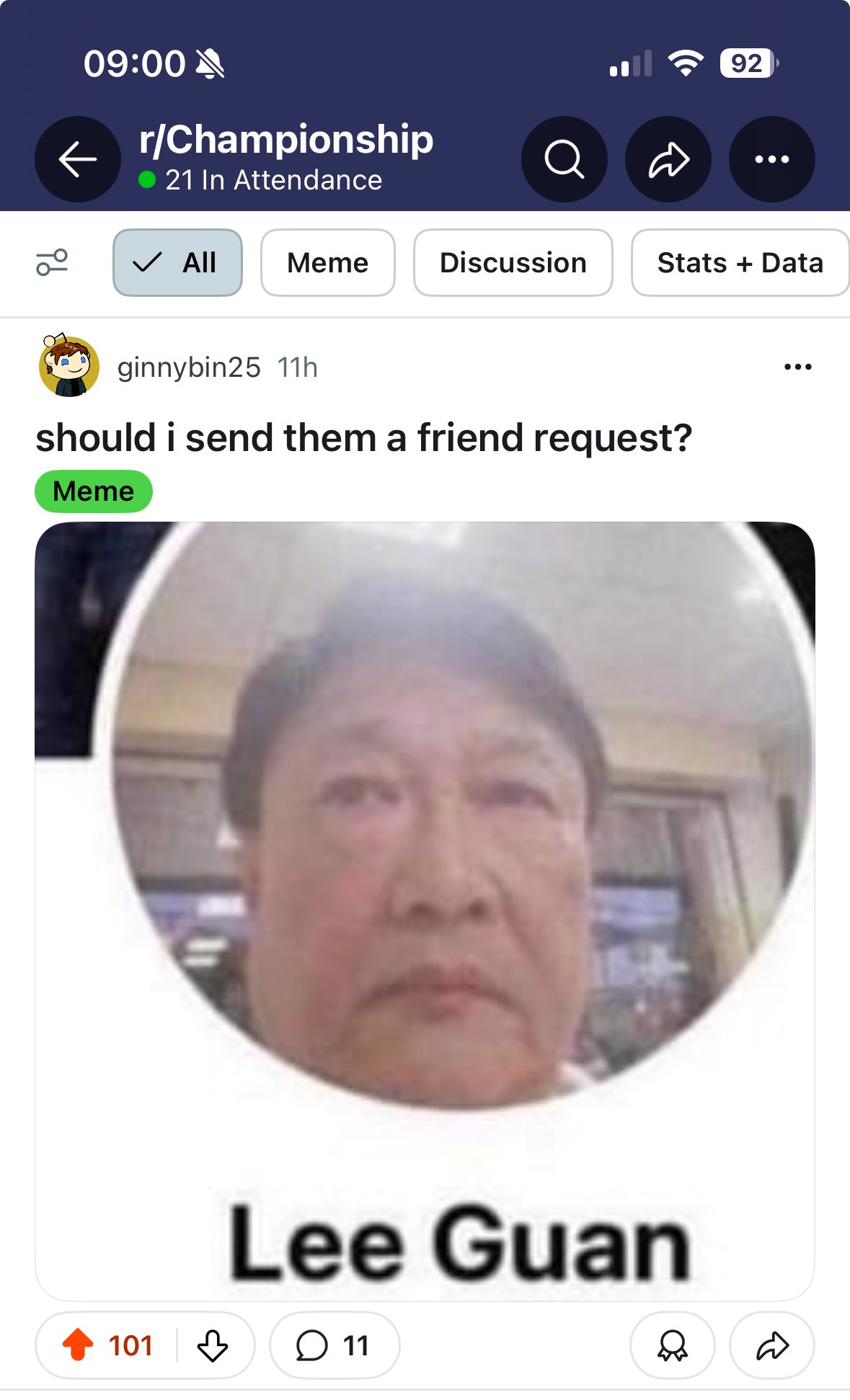Viewport: 850px width, 1400px height.
Task: Filter posts by Meme chip
Action: pyautogui.click(x=328, y=263)
